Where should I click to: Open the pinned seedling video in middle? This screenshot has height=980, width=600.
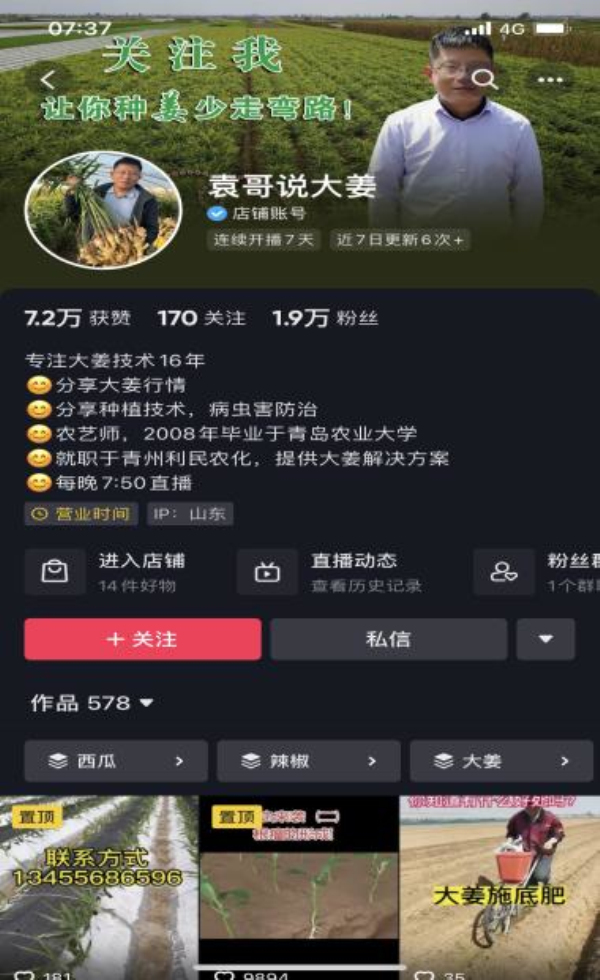[x=299, y=885]
